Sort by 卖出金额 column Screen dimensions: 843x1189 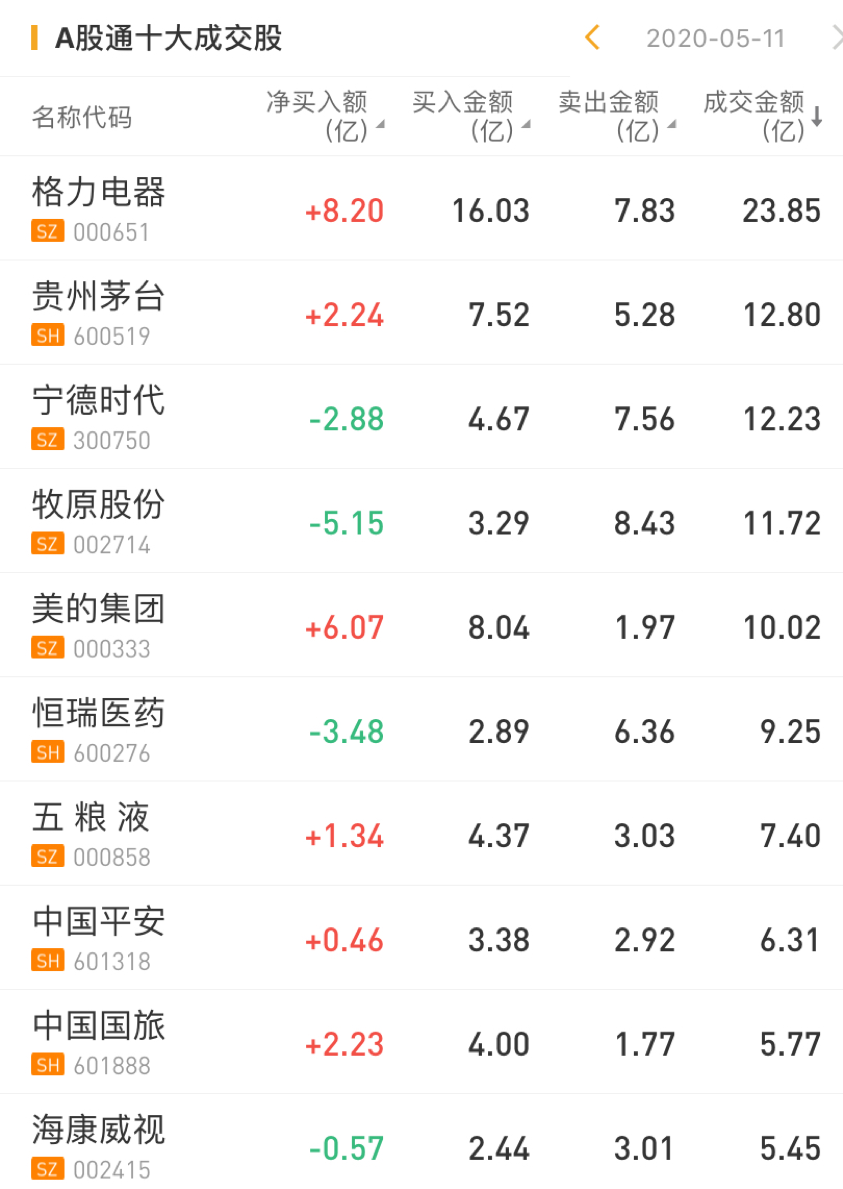(616, 116)
